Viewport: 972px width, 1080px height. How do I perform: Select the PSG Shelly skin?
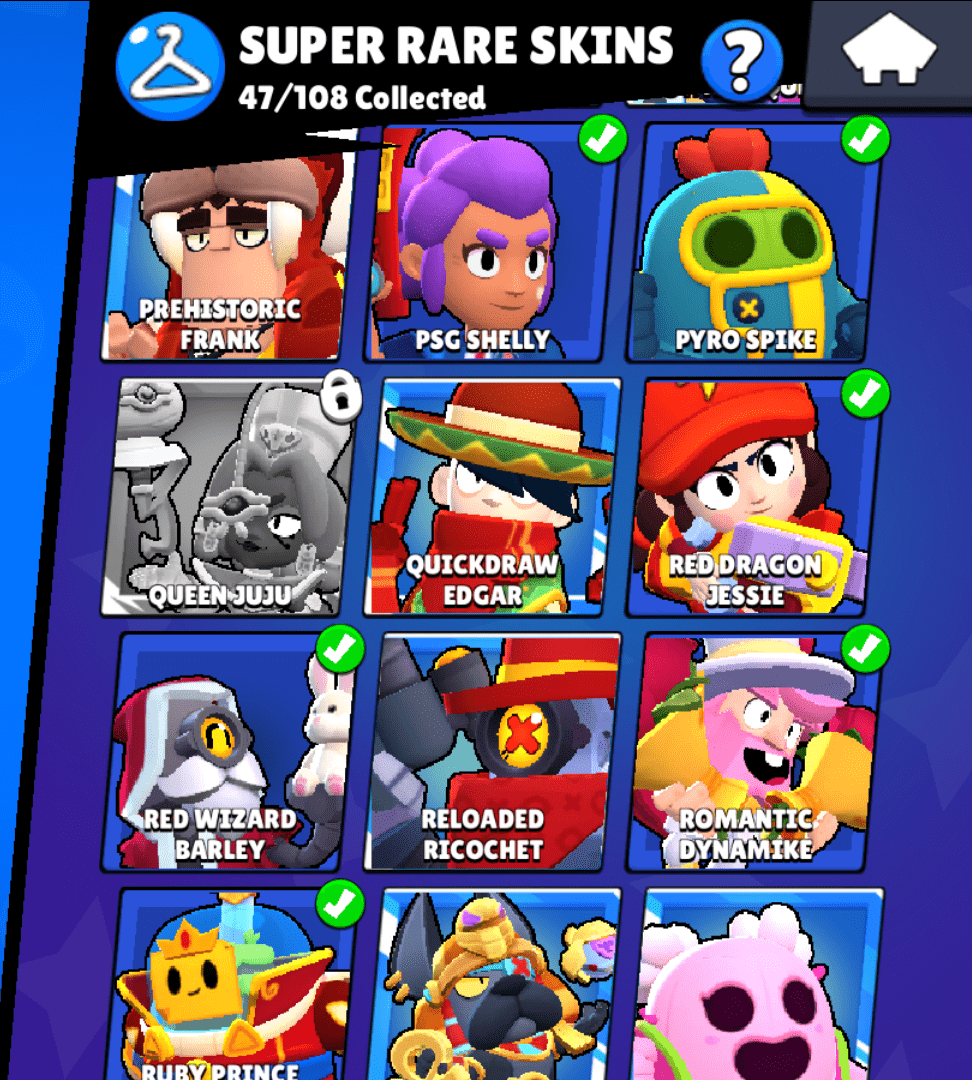coord(490,245)
